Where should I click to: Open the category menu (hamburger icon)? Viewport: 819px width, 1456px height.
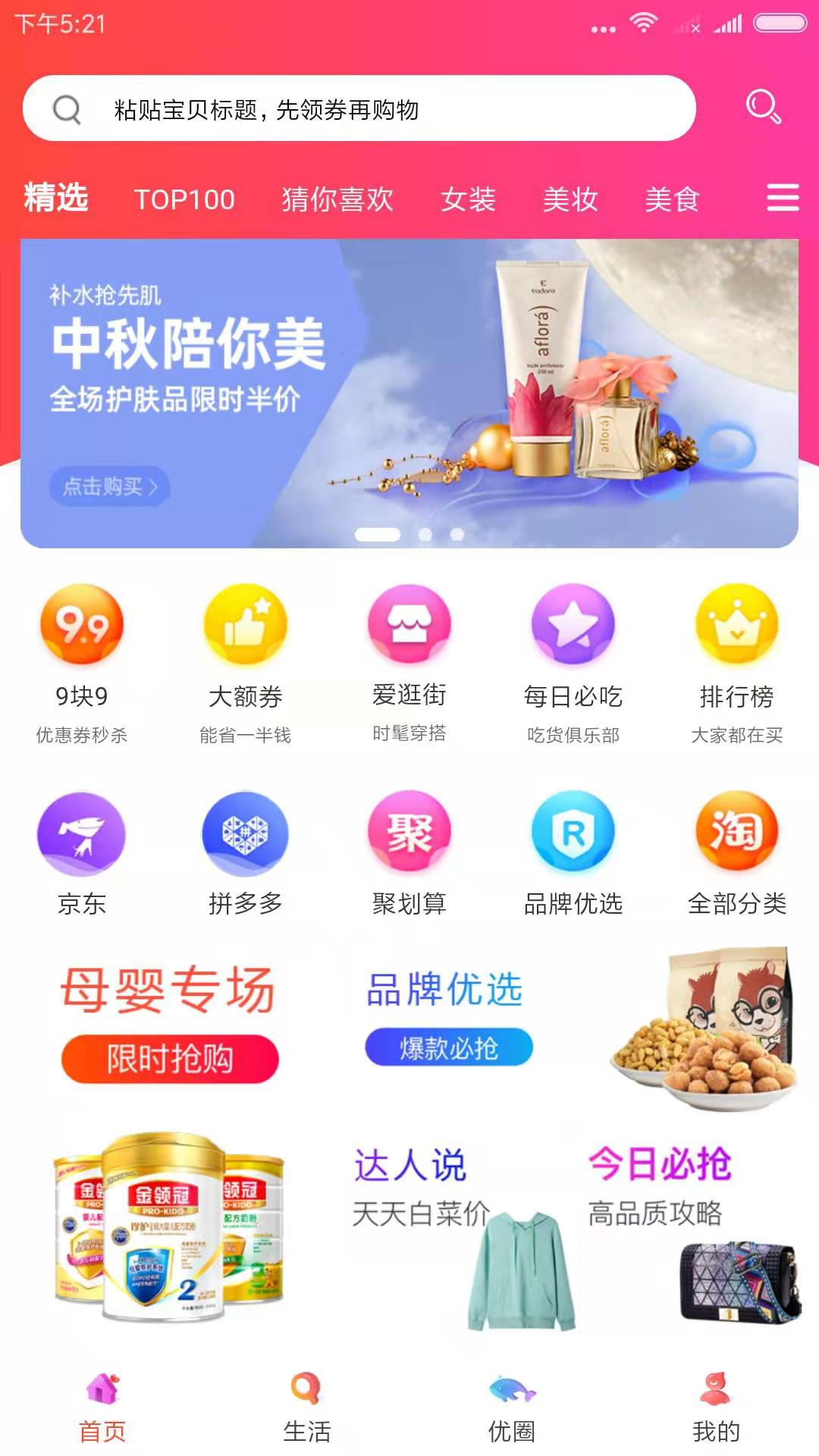[x=783, y=198]
